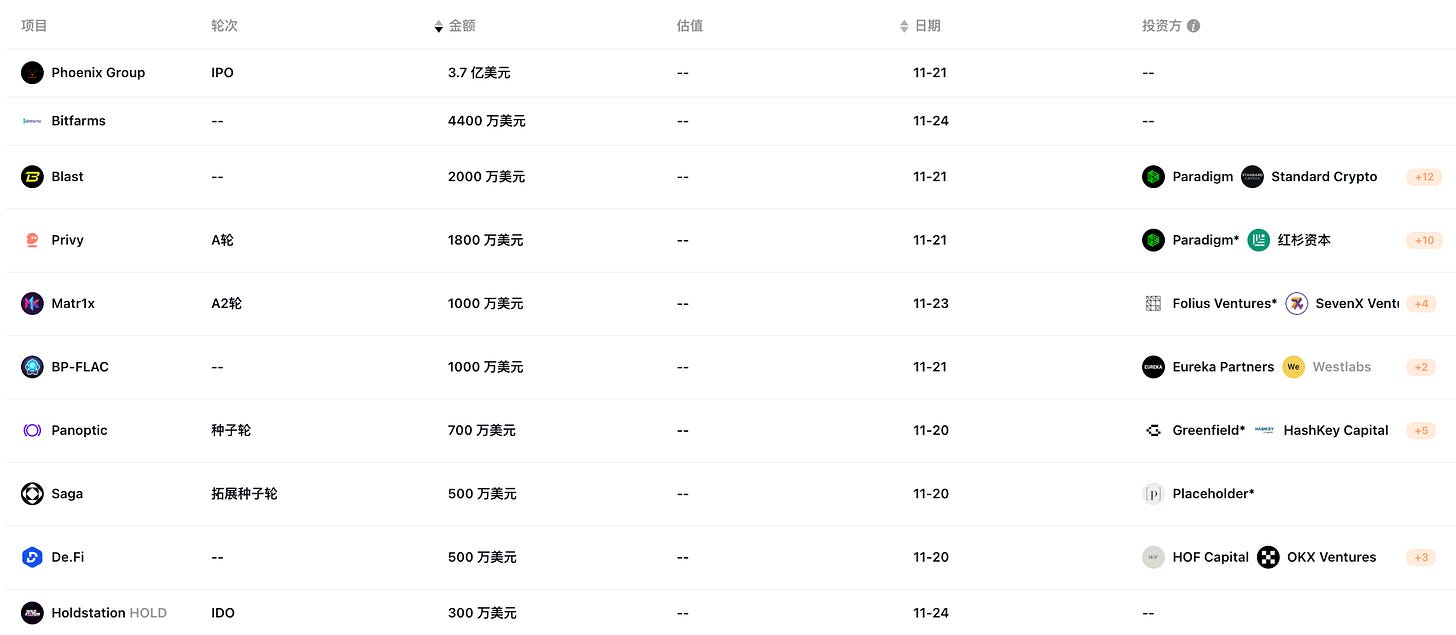Open the Matr1x project

click(x=73, y=303)
